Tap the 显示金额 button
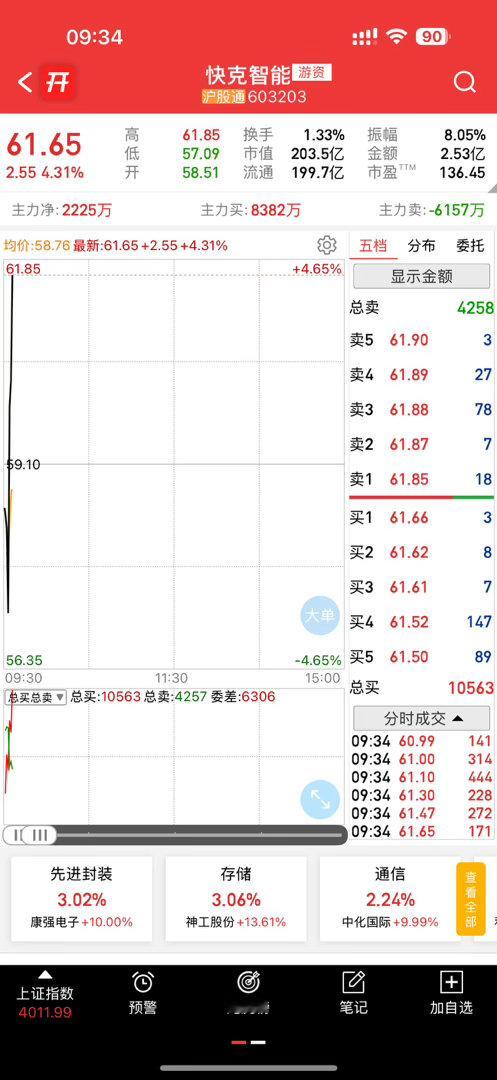The width and height of the screenshot is (497, 1080). (421, 277)
